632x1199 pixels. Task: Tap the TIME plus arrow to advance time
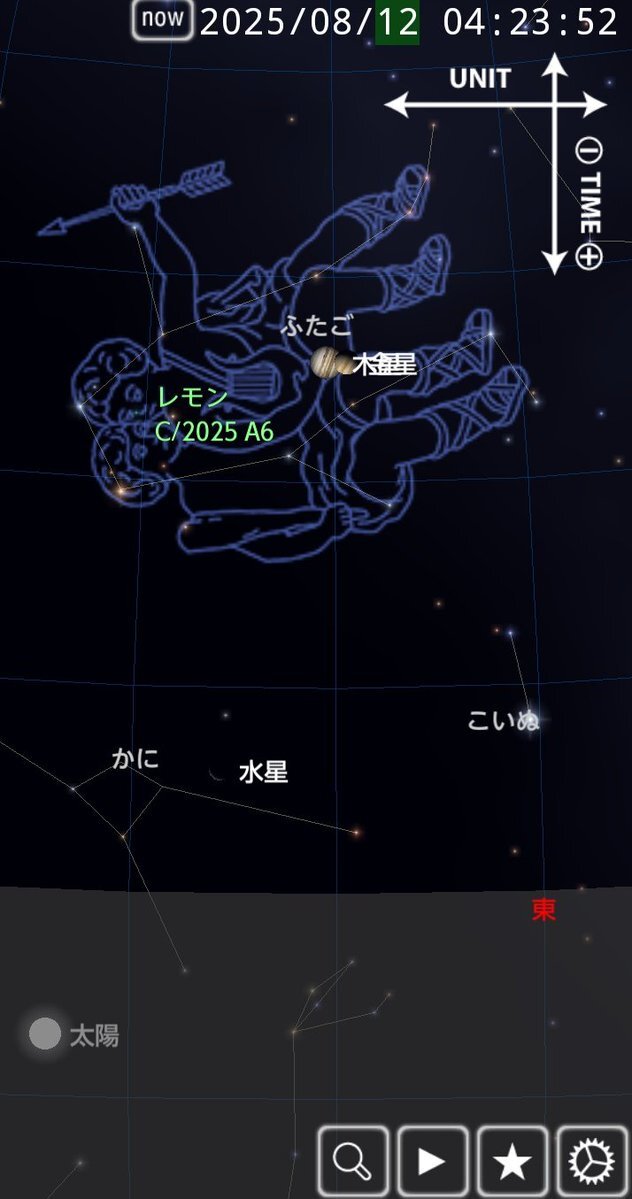(589, 257)
